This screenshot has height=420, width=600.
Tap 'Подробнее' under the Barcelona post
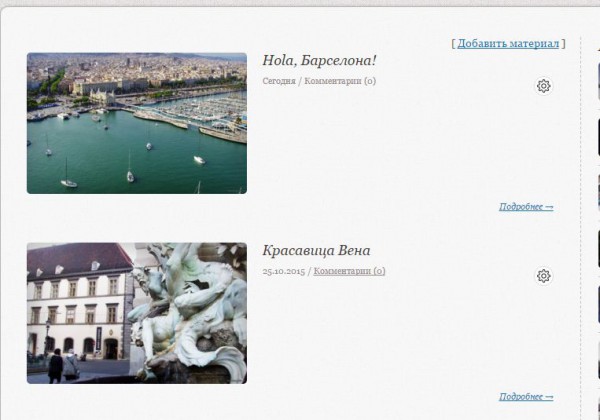(525, 207)
